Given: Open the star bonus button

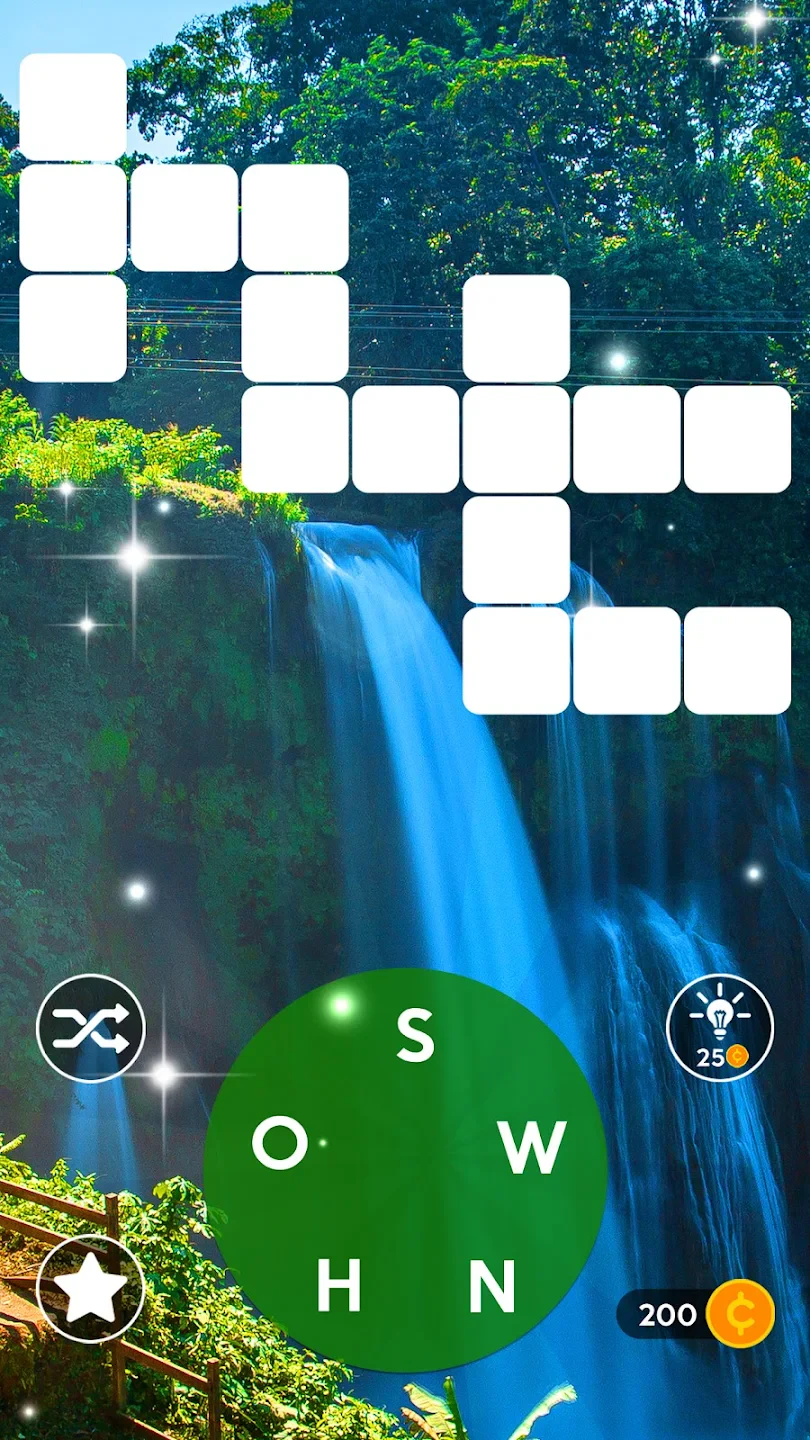Looking at the screenshot, I should tap(91, 1289).
